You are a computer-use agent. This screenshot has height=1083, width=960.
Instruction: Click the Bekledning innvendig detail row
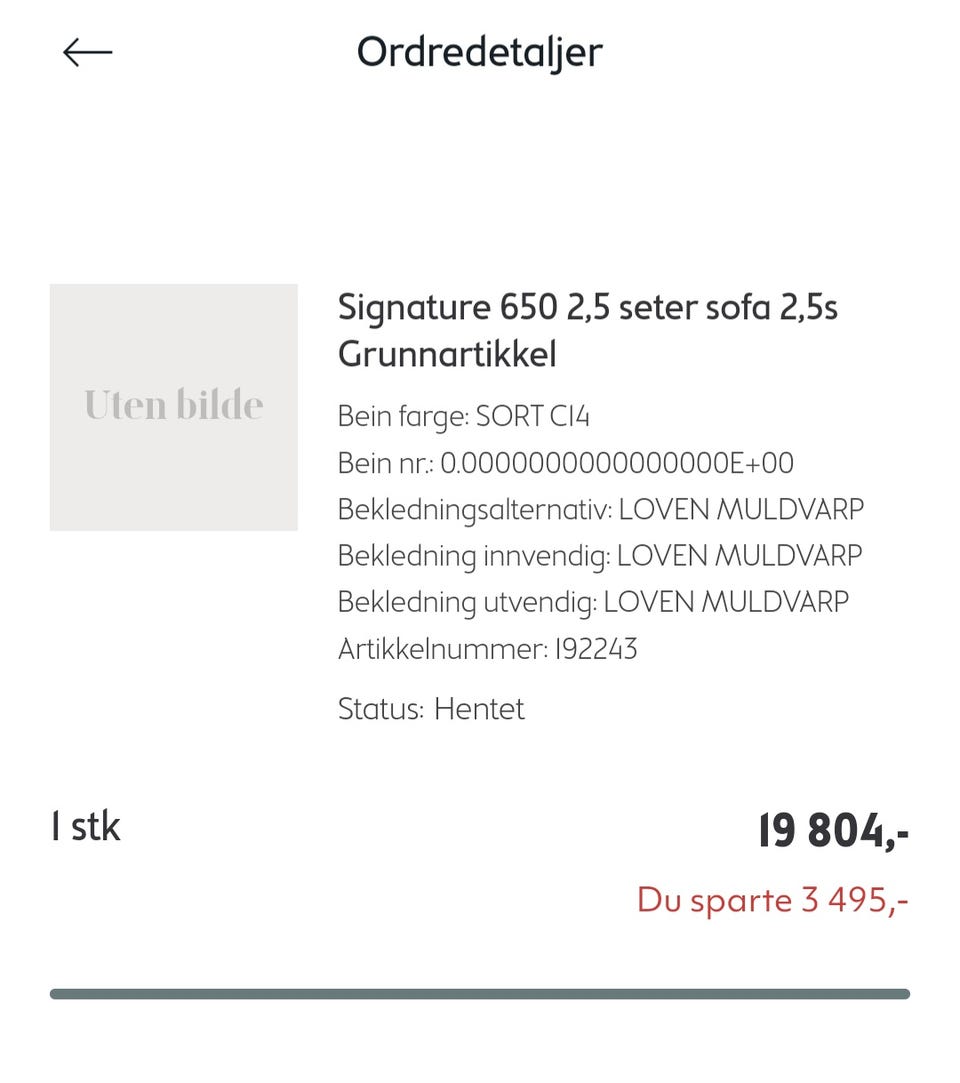click(x=599, y=555)
